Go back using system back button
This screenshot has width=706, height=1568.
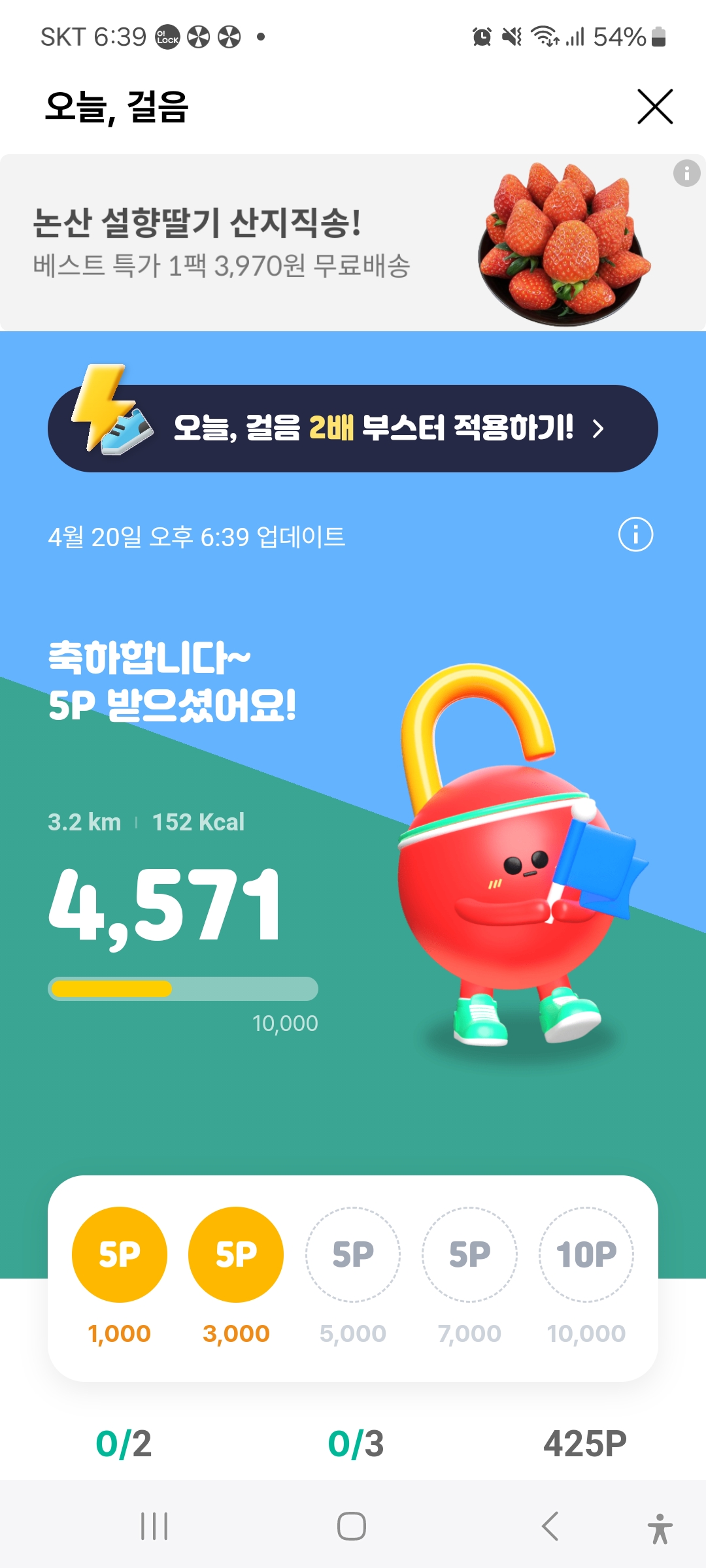tap(550, 1526)
